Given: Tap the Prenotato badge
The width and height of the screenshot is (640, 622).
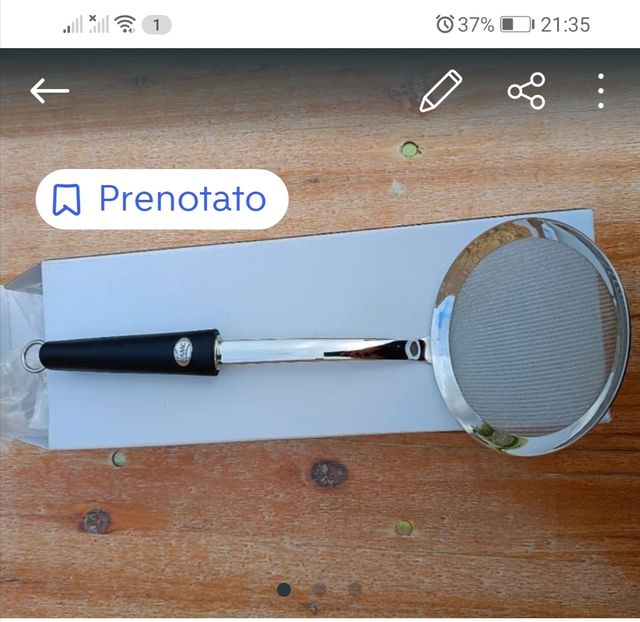Looking at the screenshot, I should click(x=162, y=199).
